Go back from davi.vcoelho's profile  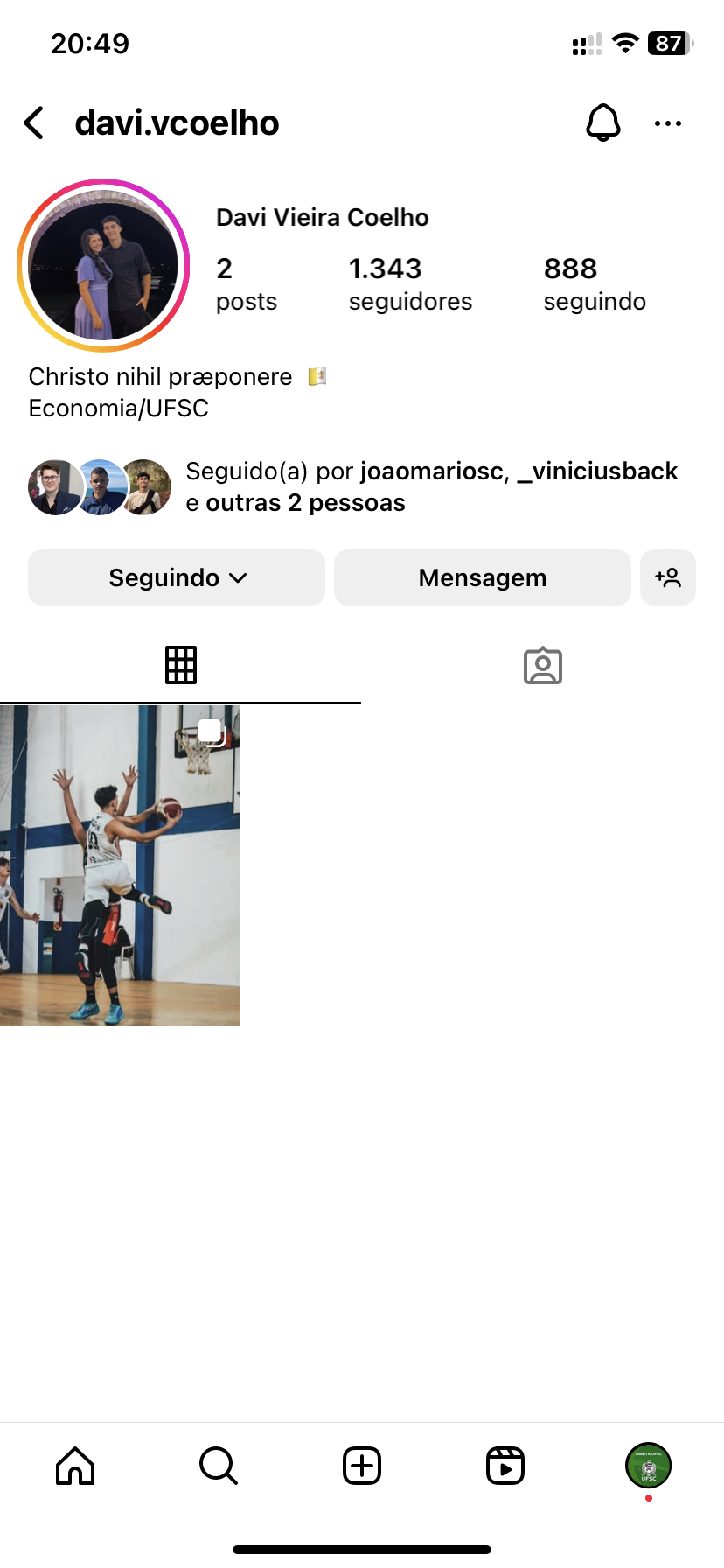point(35,123)
